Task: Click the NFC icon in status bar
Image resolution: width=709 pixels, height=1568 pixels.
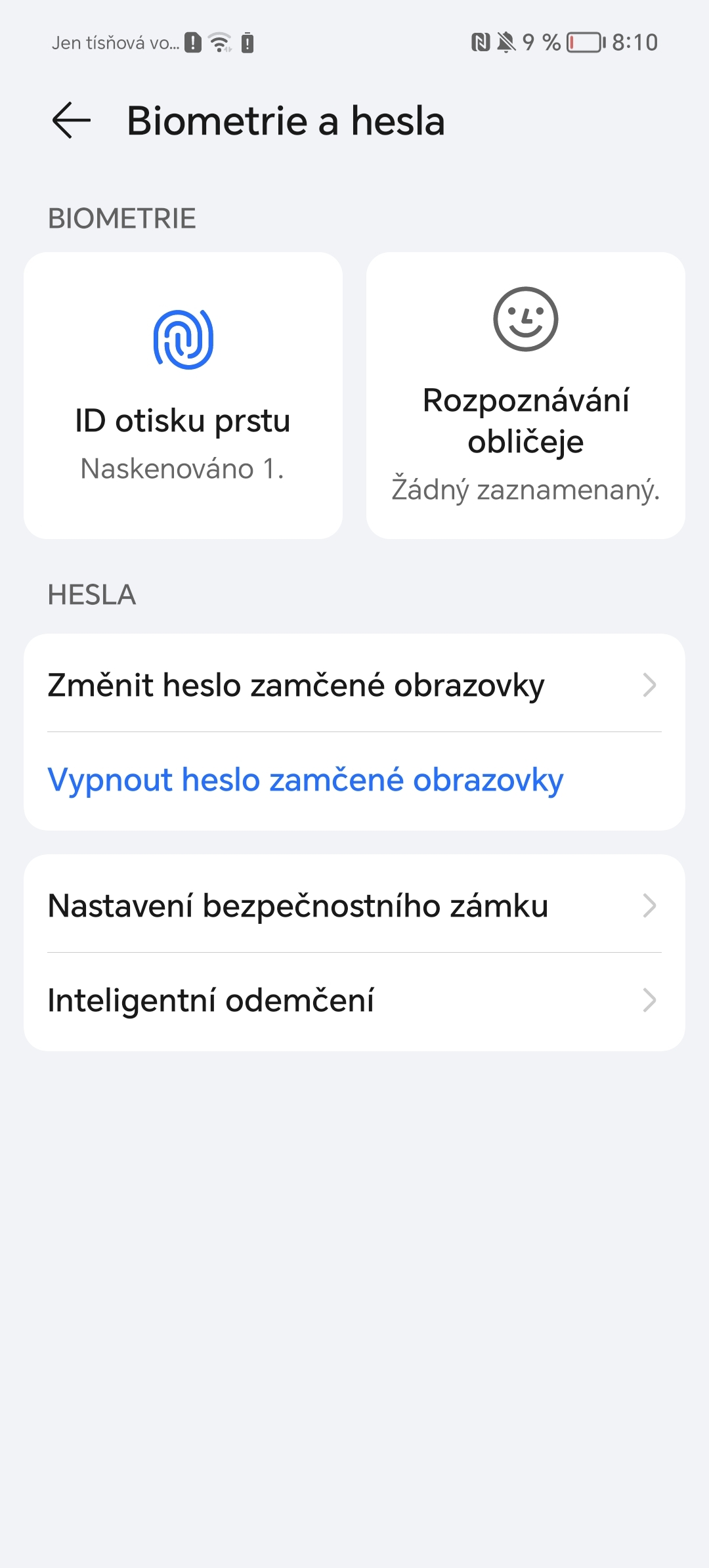Action: [481, 42]
